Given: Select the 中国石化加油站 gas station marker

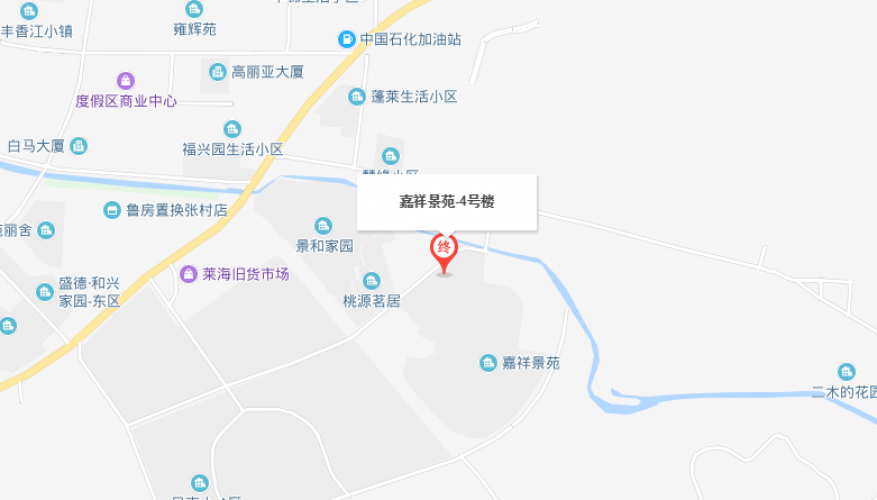Looking at the screenshot, I should click(x=346, y=39).
